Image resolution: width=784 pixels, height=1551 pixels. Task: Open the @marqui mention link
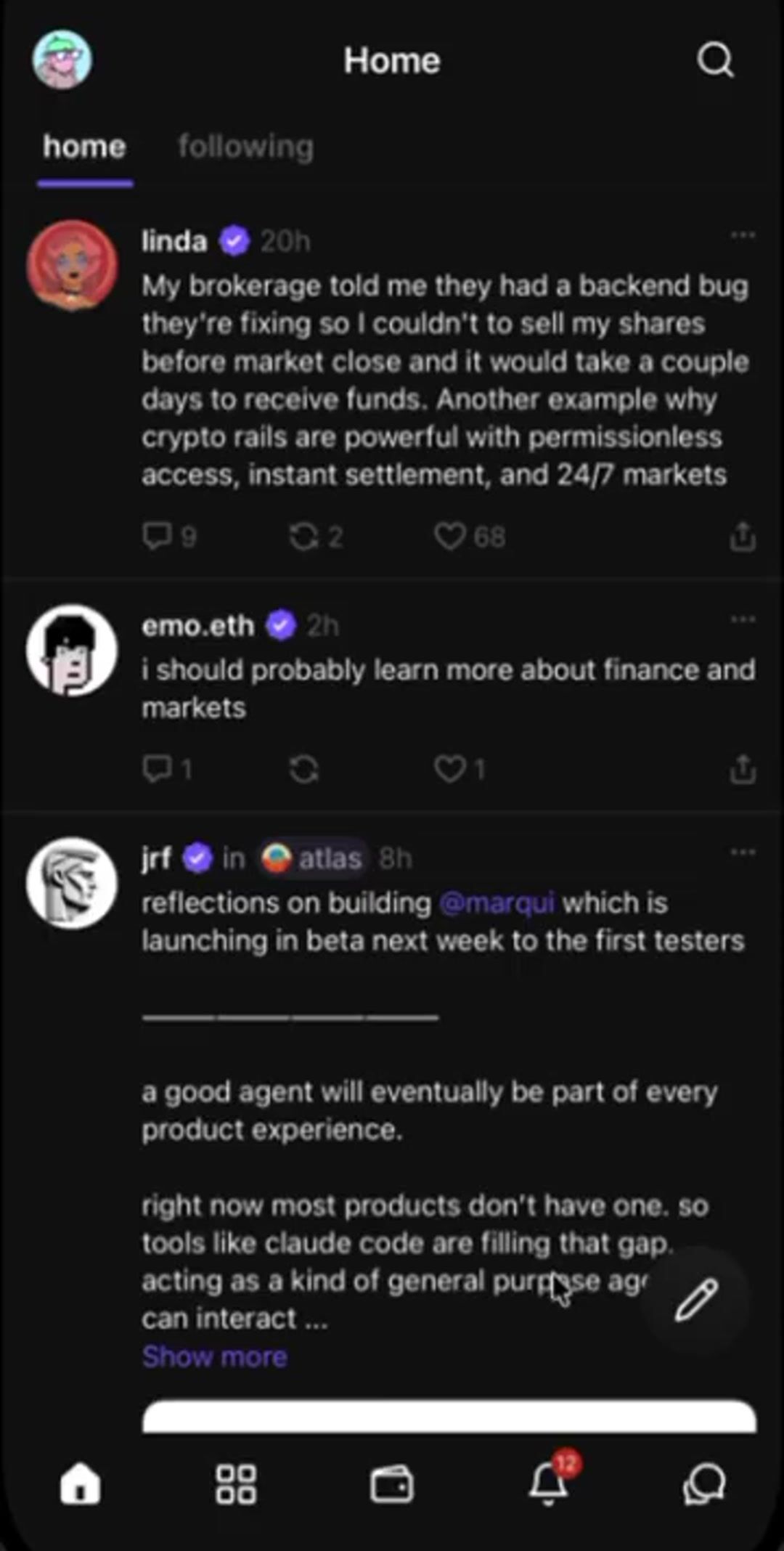point(497,903)
